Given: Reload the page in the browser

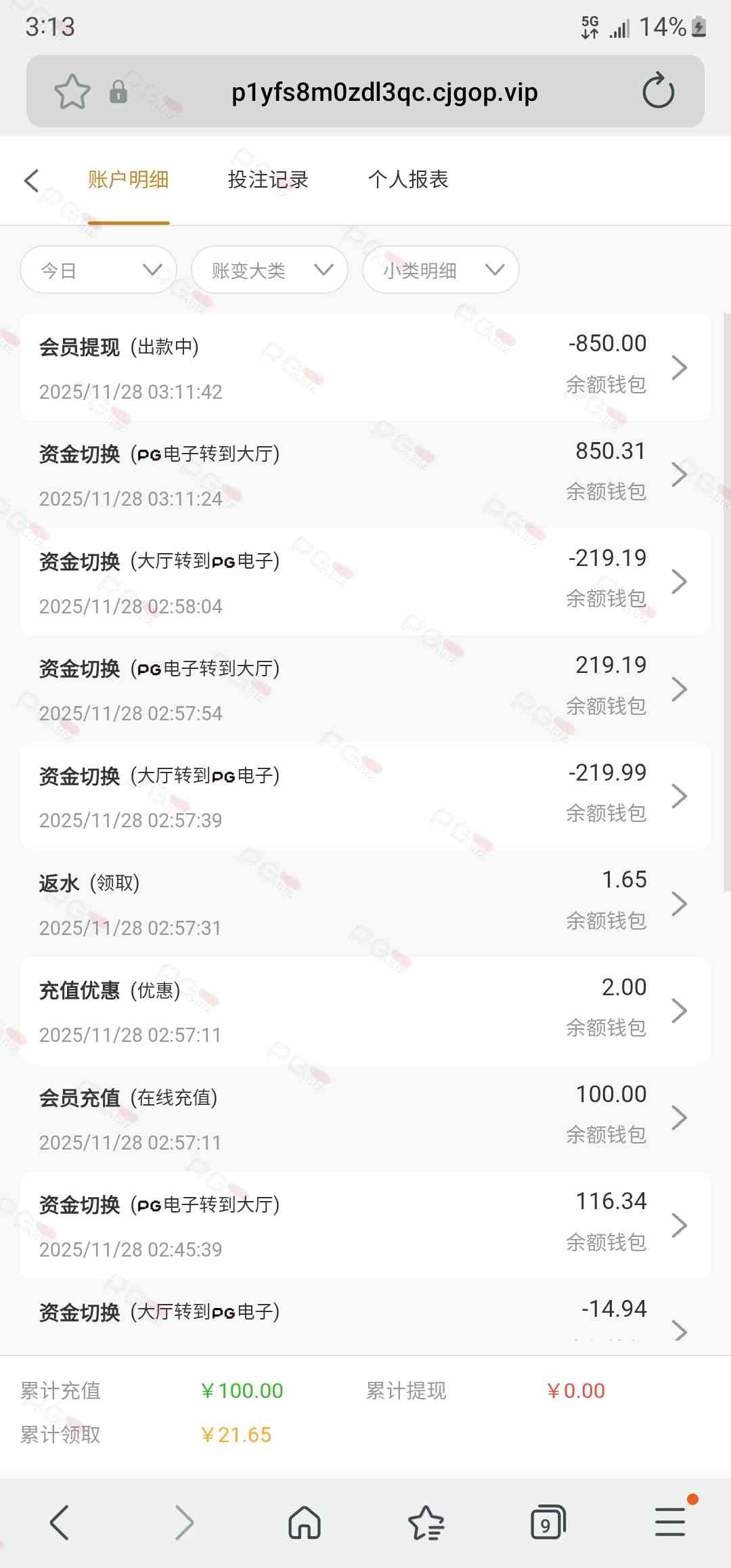Looking at the screenshot, I should (x=658, y=91).
